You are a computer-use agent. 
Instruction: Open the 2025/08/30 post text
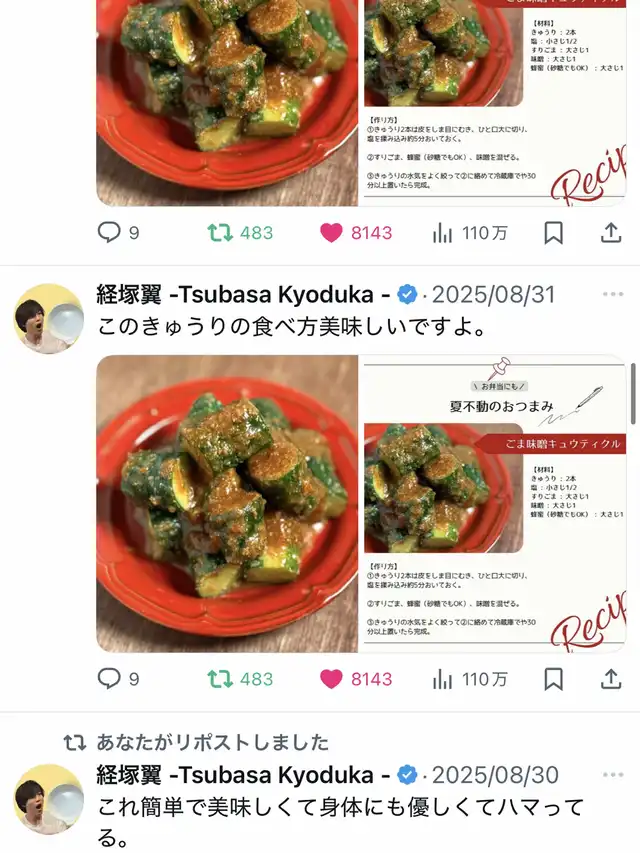(x=340, y=821)
